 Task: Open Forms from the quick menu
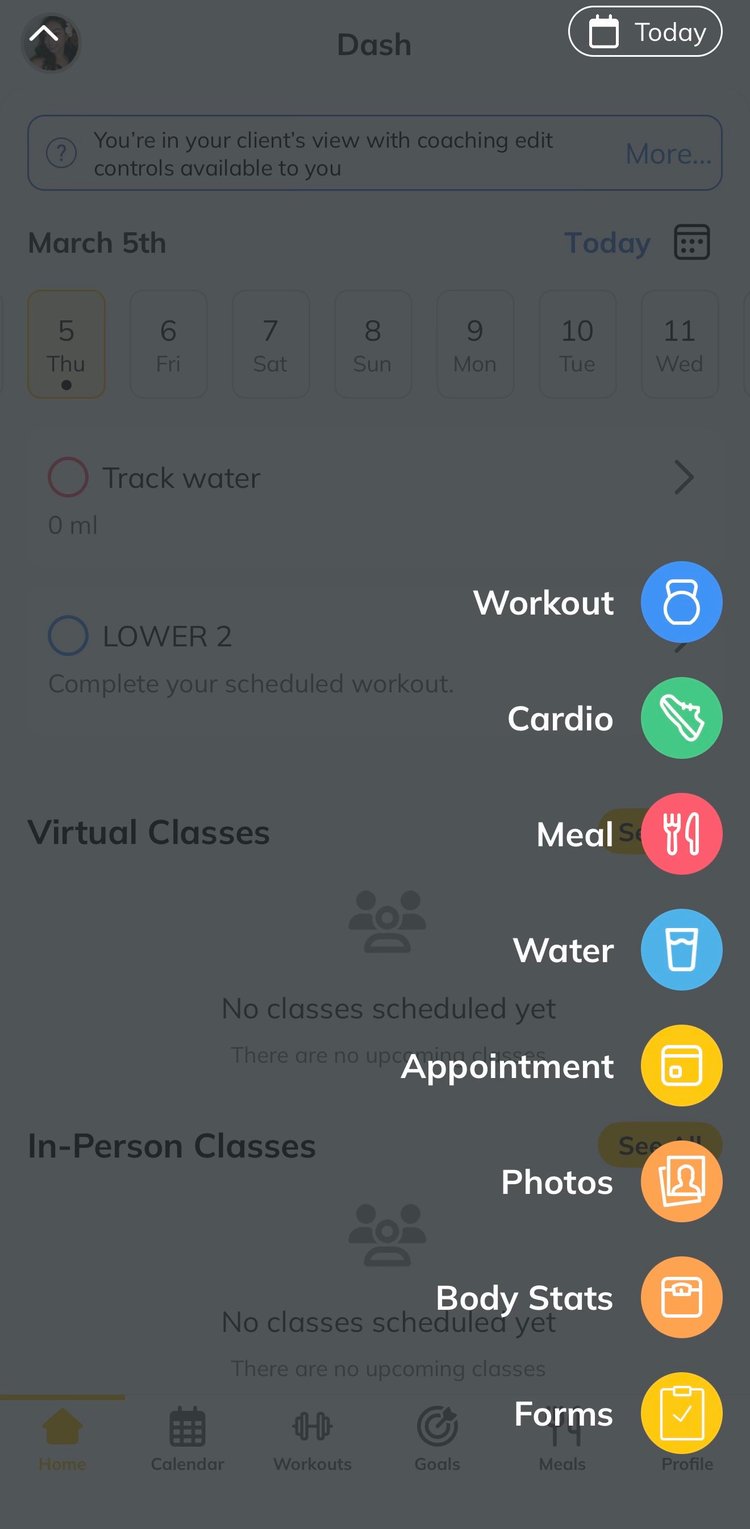[681, 1413]
